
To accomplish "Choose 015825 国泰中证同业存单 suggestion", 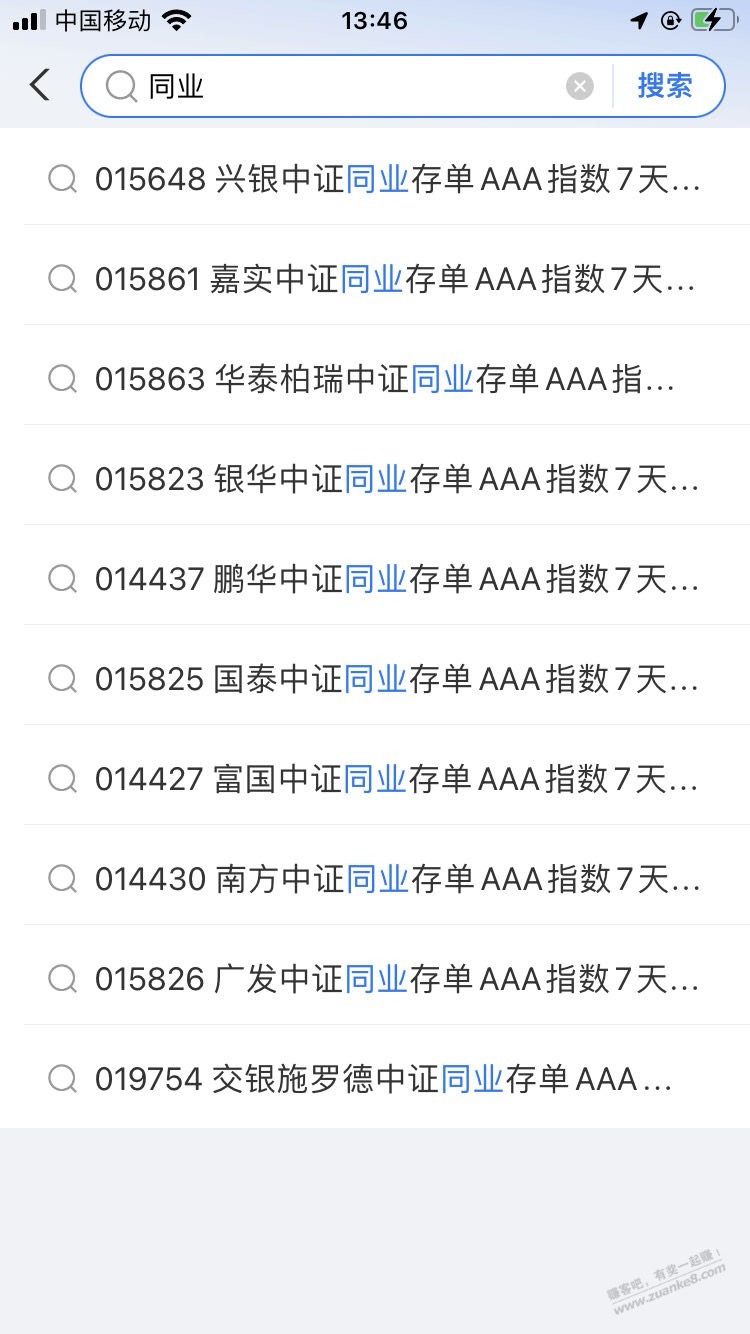I will (x=375, y=679).
